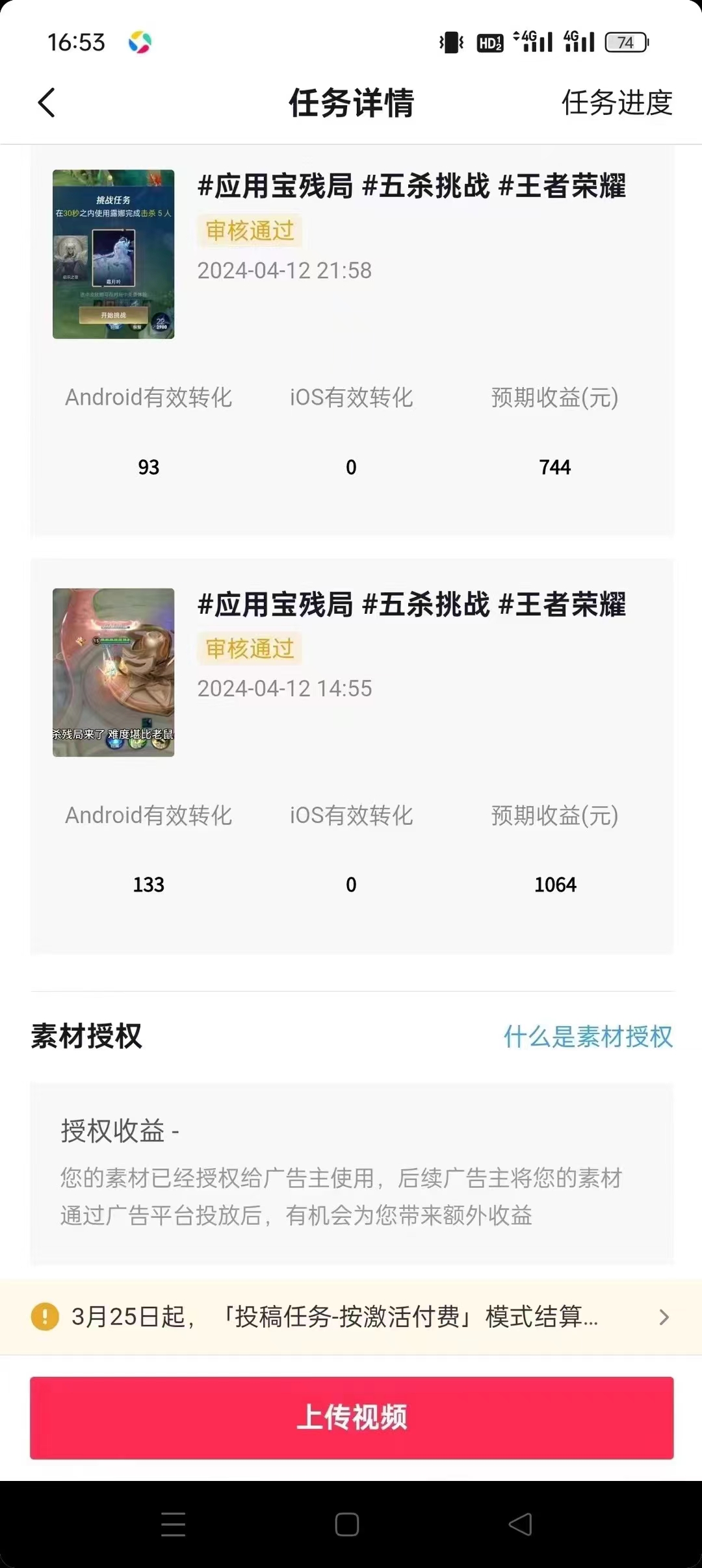
Task: Open the system recent apps menu
Action: coord(173,1524)
